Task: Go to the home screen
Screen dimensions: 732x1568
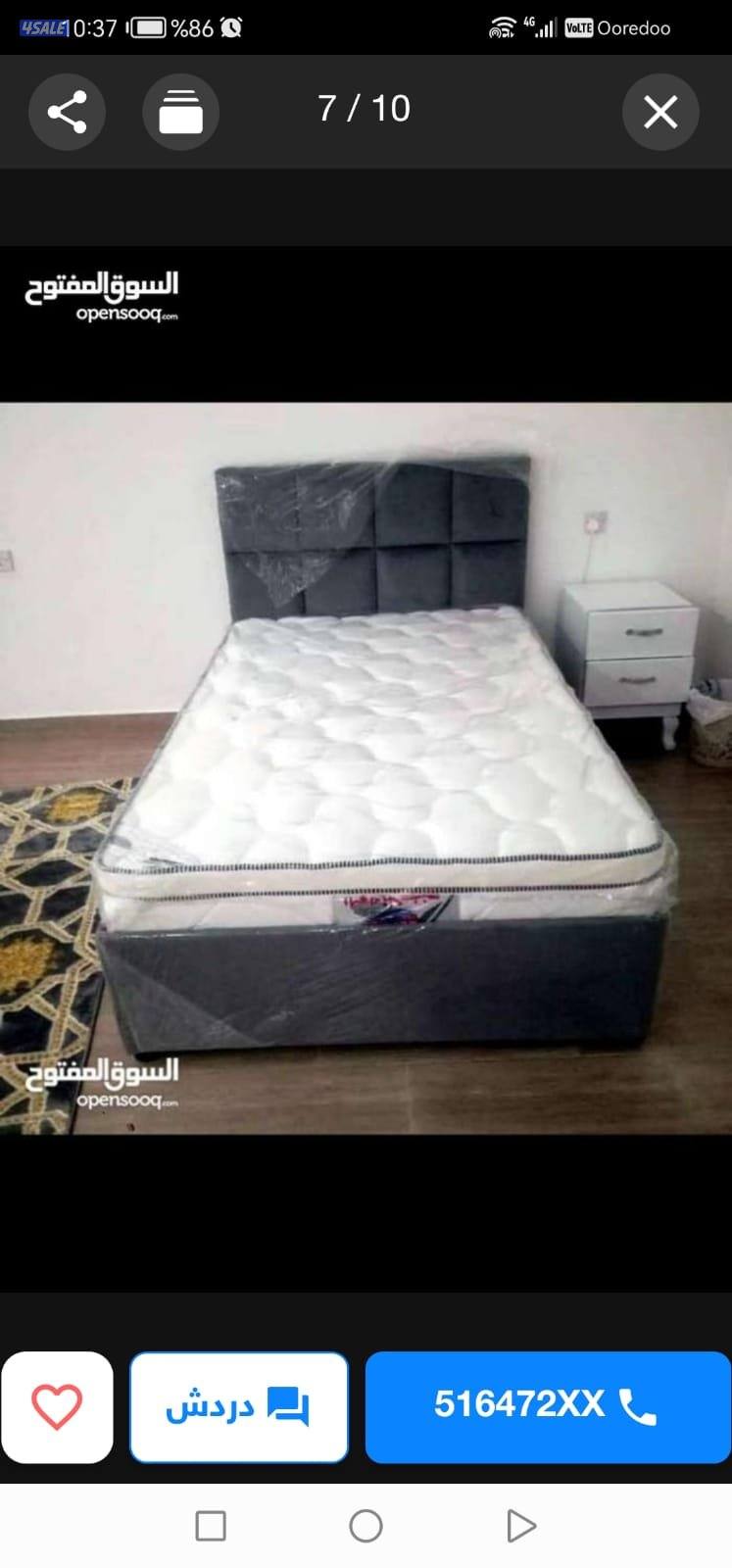Action: [366, 1526]
